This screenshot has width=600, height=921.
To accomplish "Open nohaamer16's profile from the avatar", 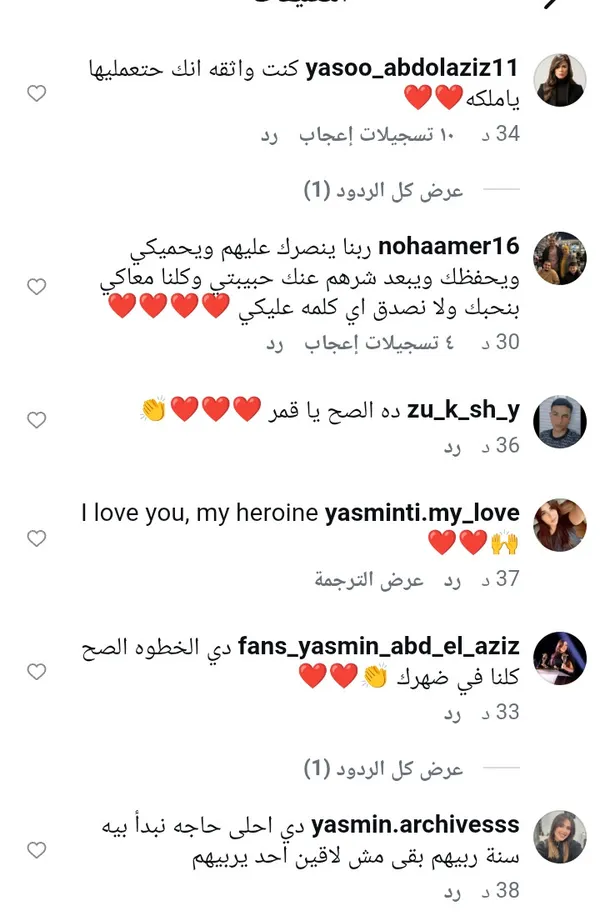I will click(560, 258).
